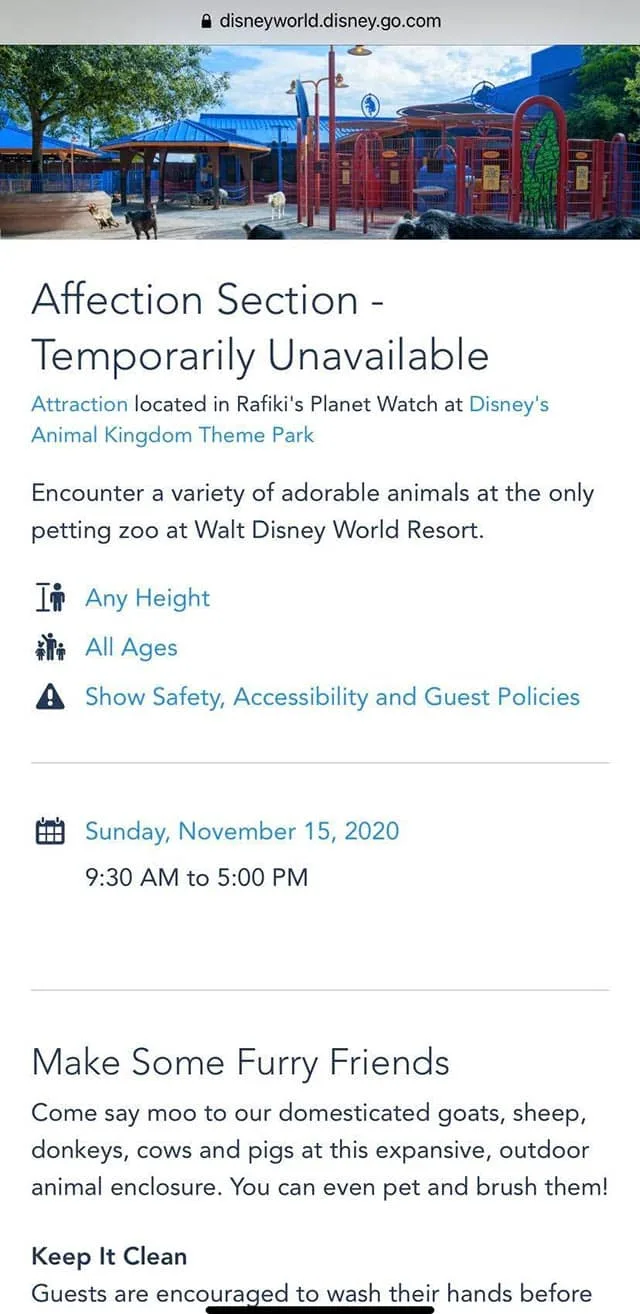Open the All Ages link

[131, 648]
